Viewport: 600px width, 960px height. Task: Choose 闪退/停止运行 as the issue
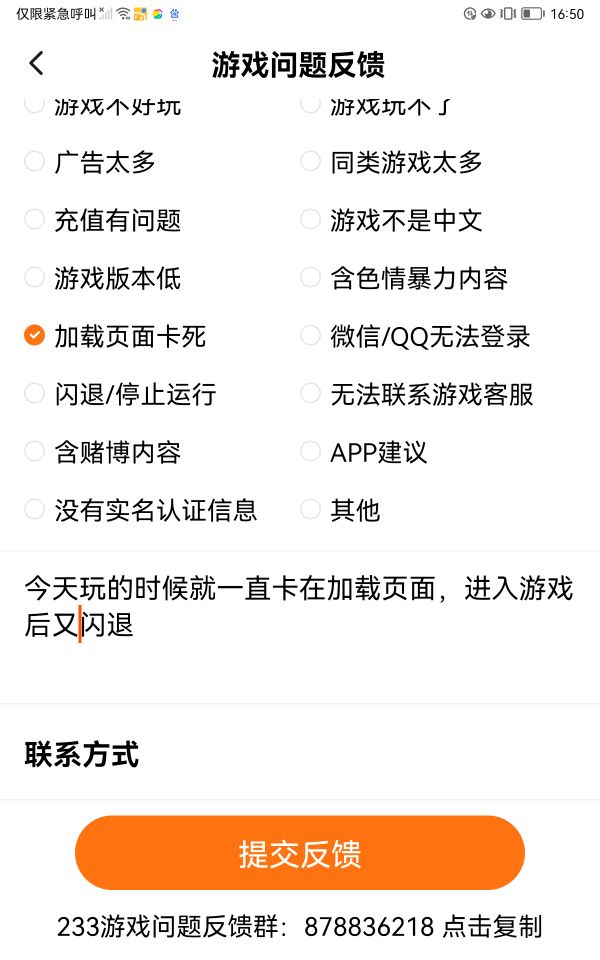(x=120, y=394)
